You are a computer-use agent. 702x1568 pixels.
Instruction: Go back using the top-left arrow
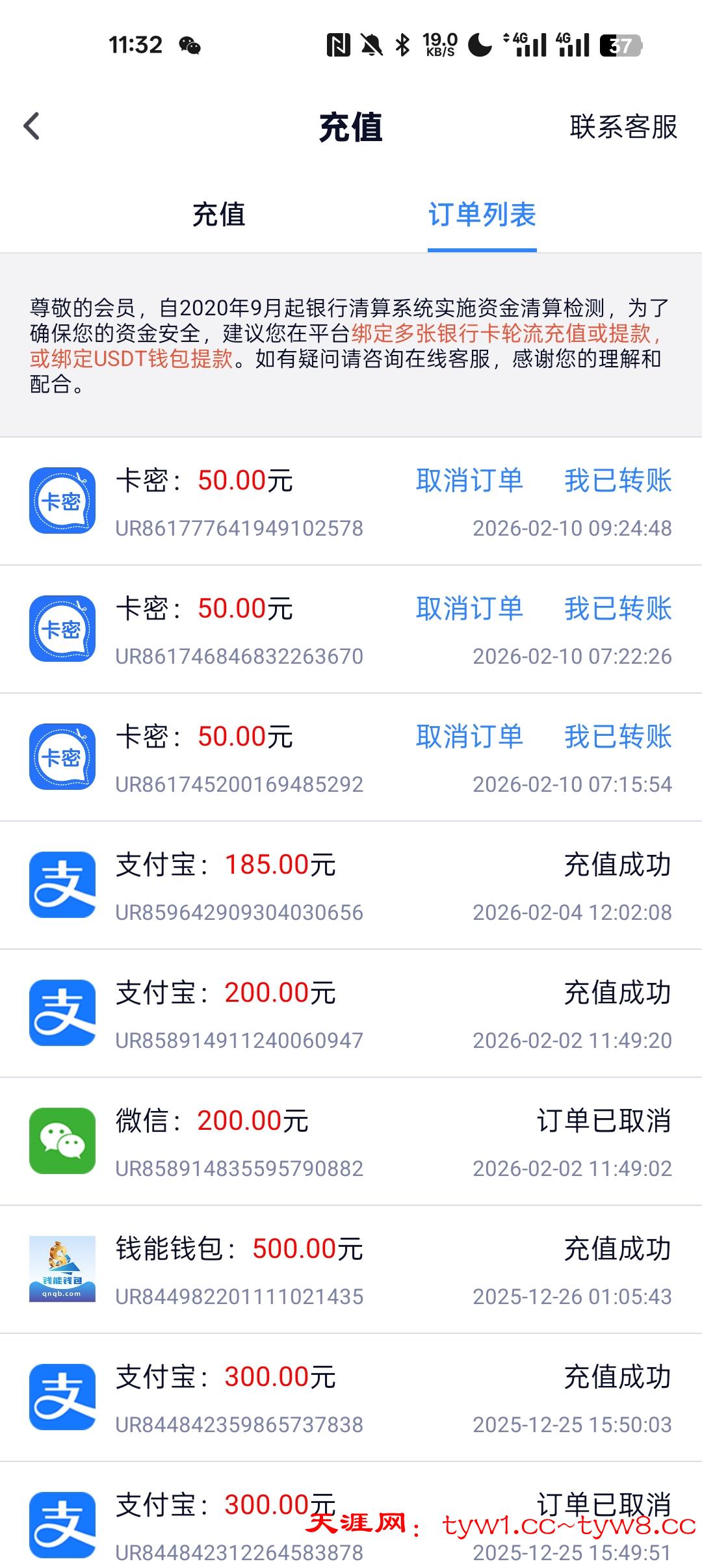coord(31,126)
